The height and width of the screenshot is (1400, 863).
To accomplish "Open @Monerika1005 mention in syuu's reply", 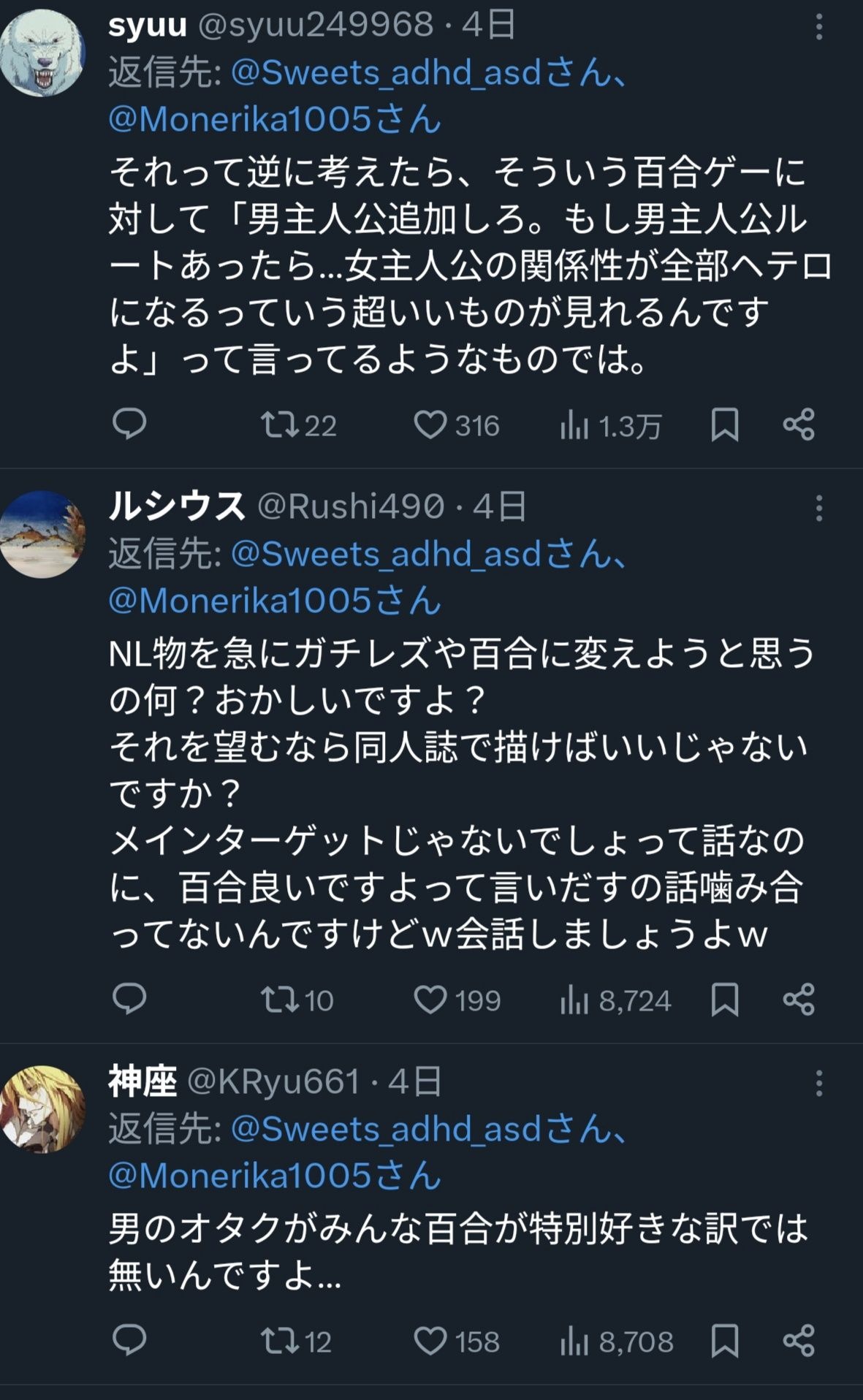I will pyautogui.click(x=275, y=119).
